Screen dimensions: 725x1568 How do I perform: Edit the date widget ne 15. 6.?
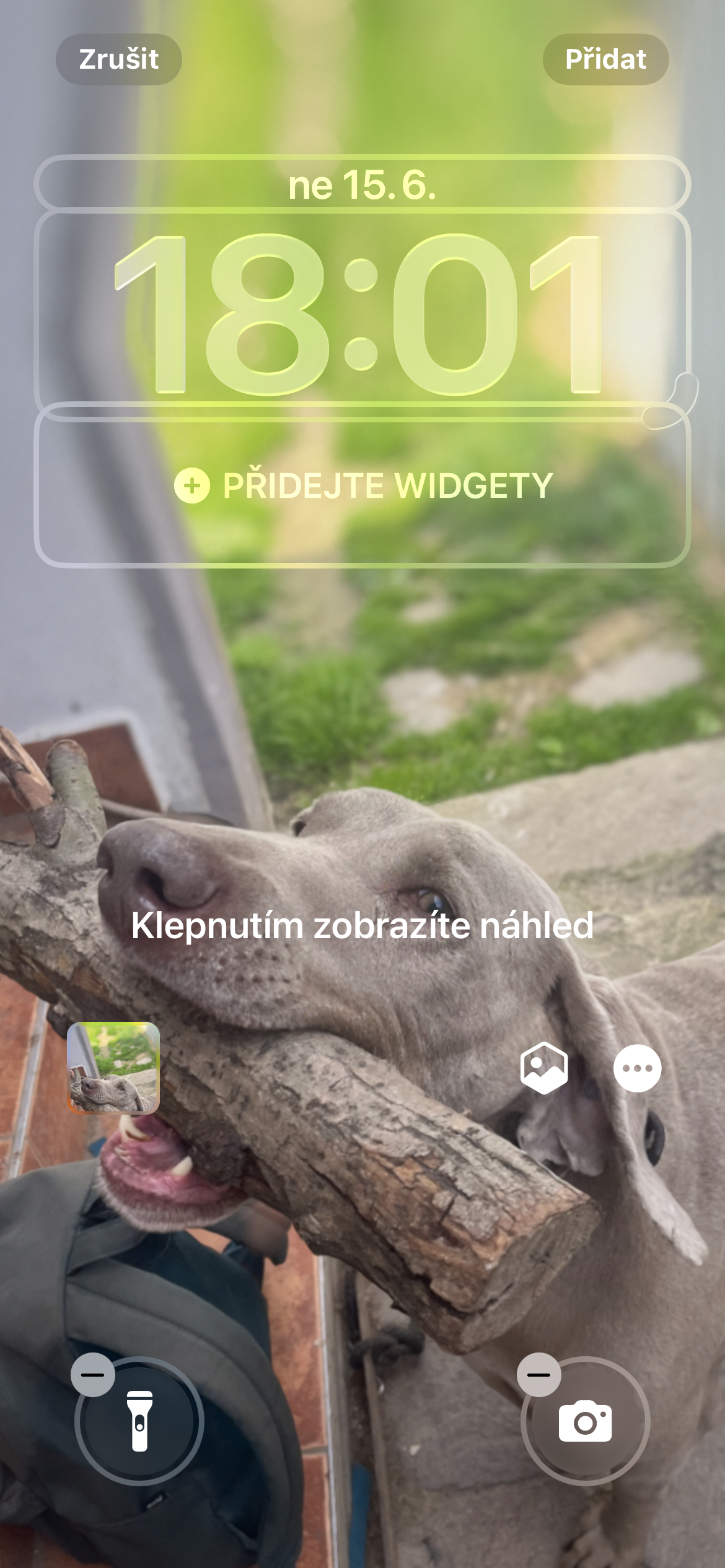[x=362, y=185]
